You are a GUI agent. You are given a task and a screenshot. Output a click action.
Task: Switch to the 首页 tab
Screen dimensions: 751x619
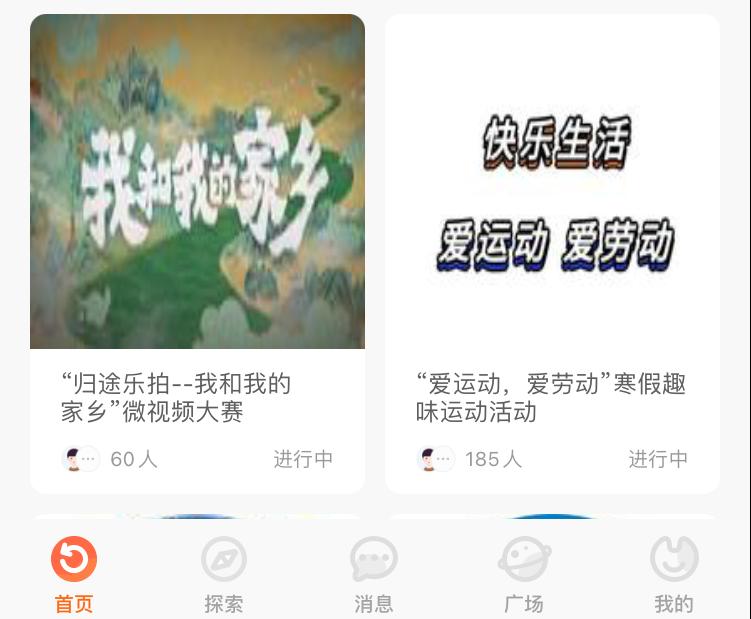pos(74,573)
